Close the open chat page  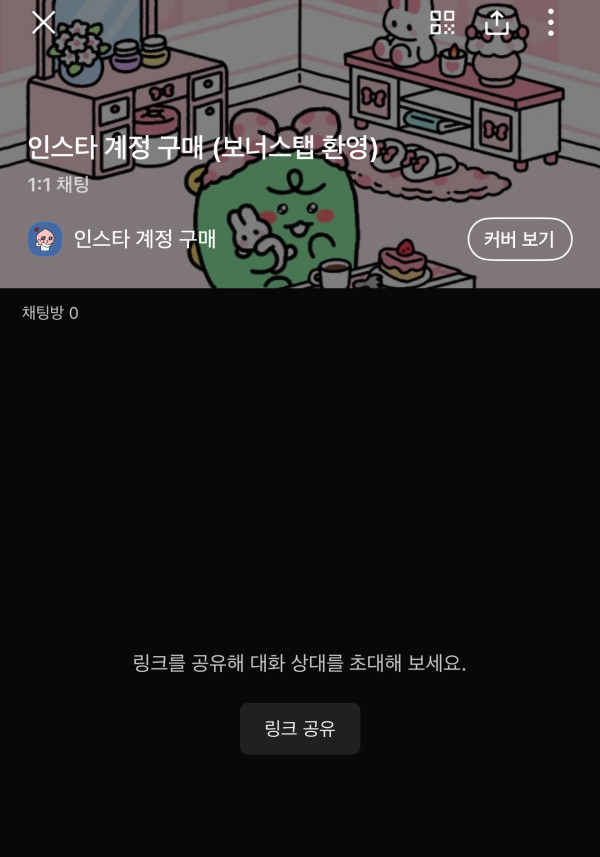[x=43, y=22]
